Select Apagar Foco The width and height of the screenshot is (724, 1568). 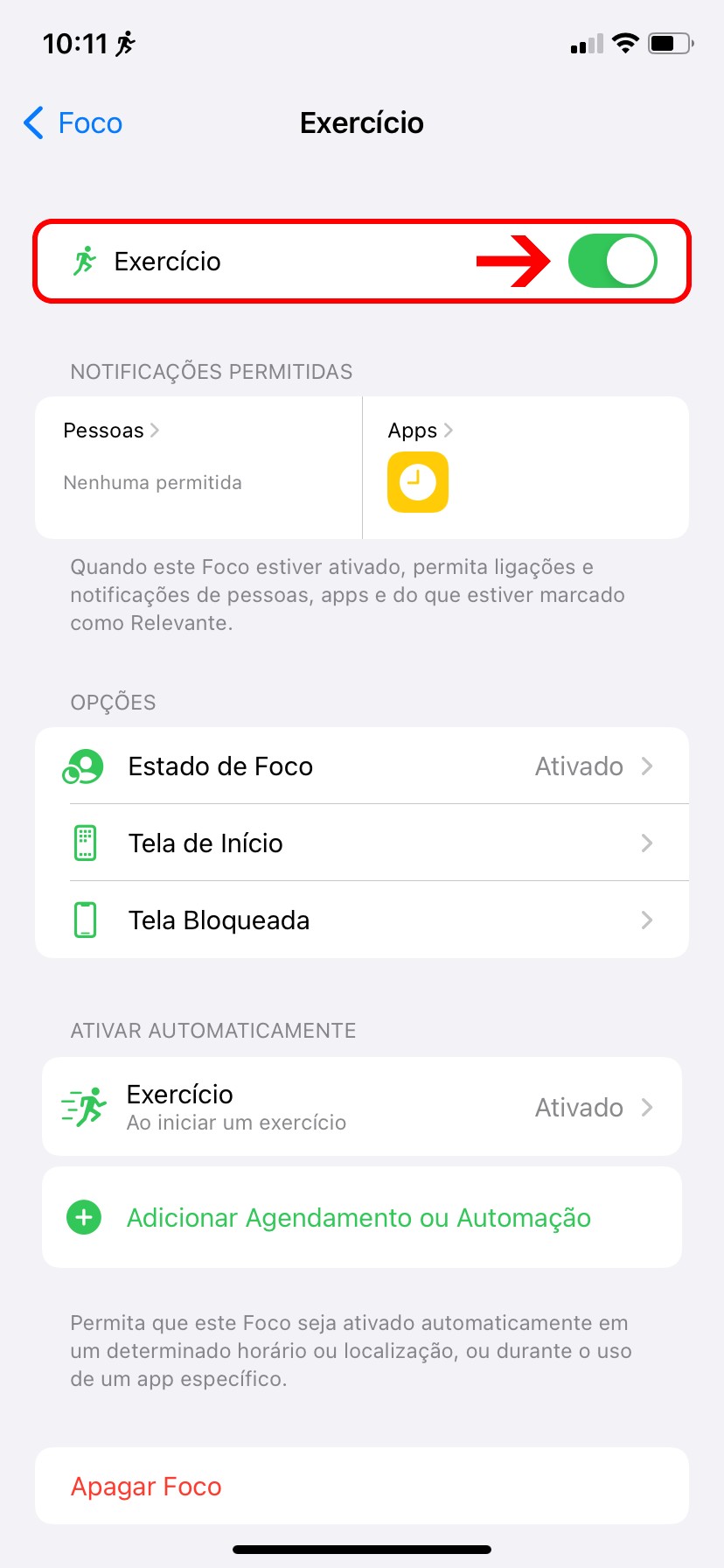tap(147, 1487)
